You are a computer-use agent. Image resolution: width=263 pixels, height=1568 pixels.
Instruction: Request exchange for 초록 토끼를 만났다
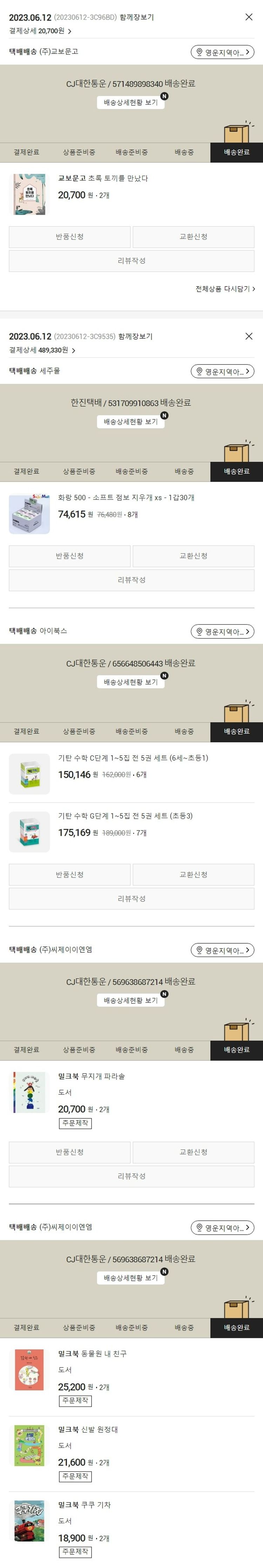point(193,237)
